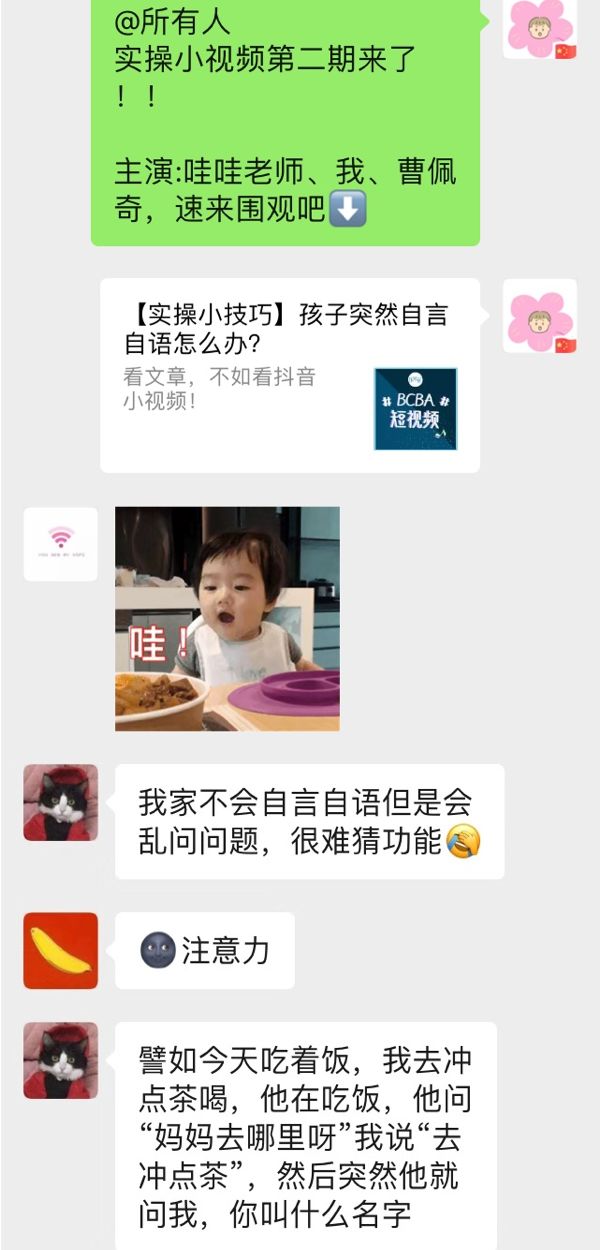Tap the flower avatar beside the @所有人 message

tap(539, 28)
